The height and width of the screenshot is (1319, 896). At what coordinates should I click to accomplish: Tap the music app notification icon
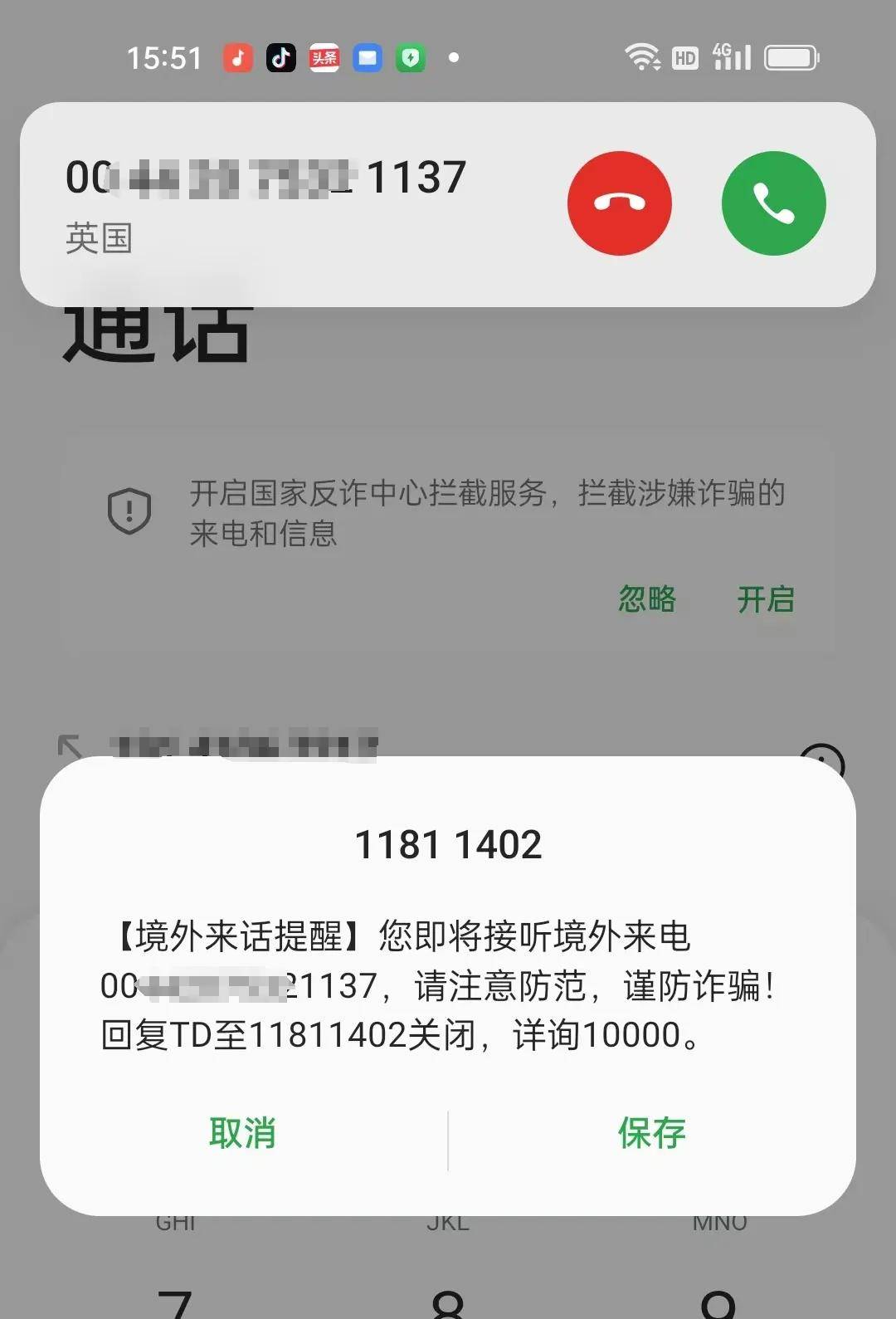click(x=238, y=57)
